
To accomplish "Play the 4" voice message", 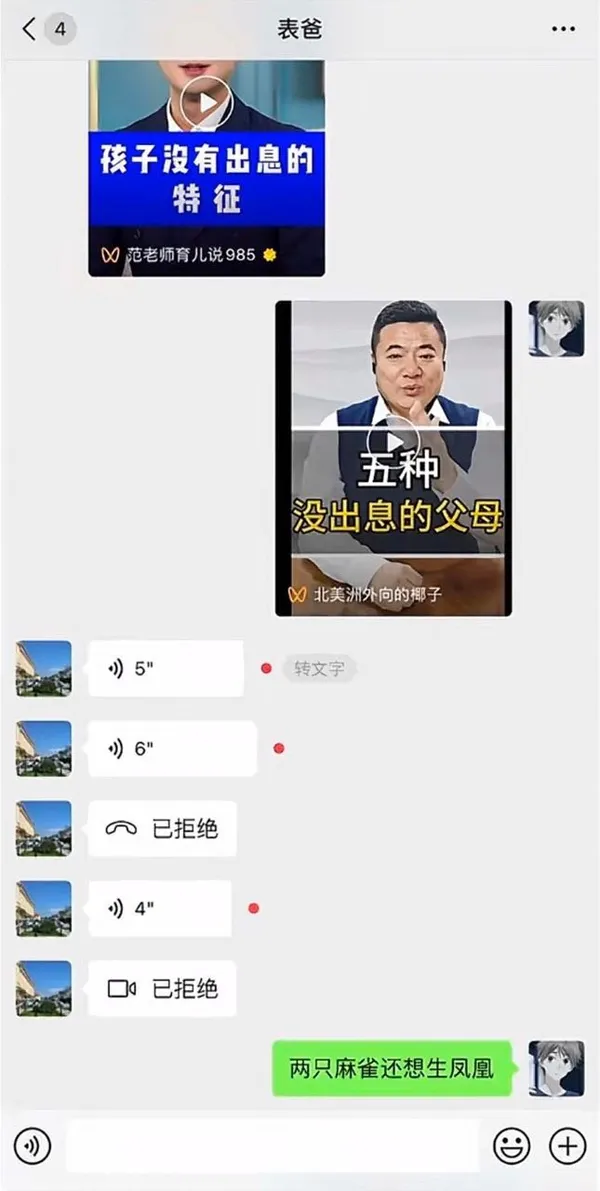I will (159, 909).
